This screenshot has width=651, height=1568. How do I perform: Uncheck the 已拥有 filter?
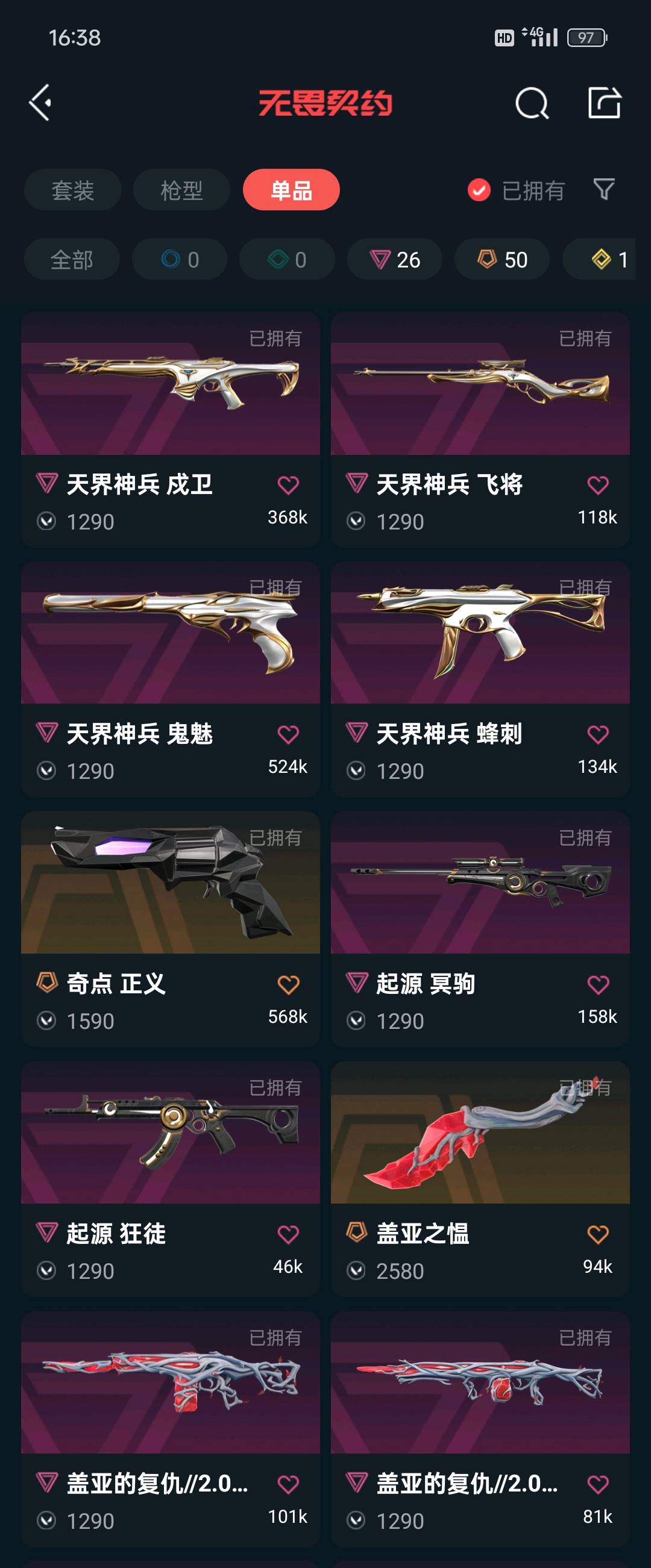[479, 190]
